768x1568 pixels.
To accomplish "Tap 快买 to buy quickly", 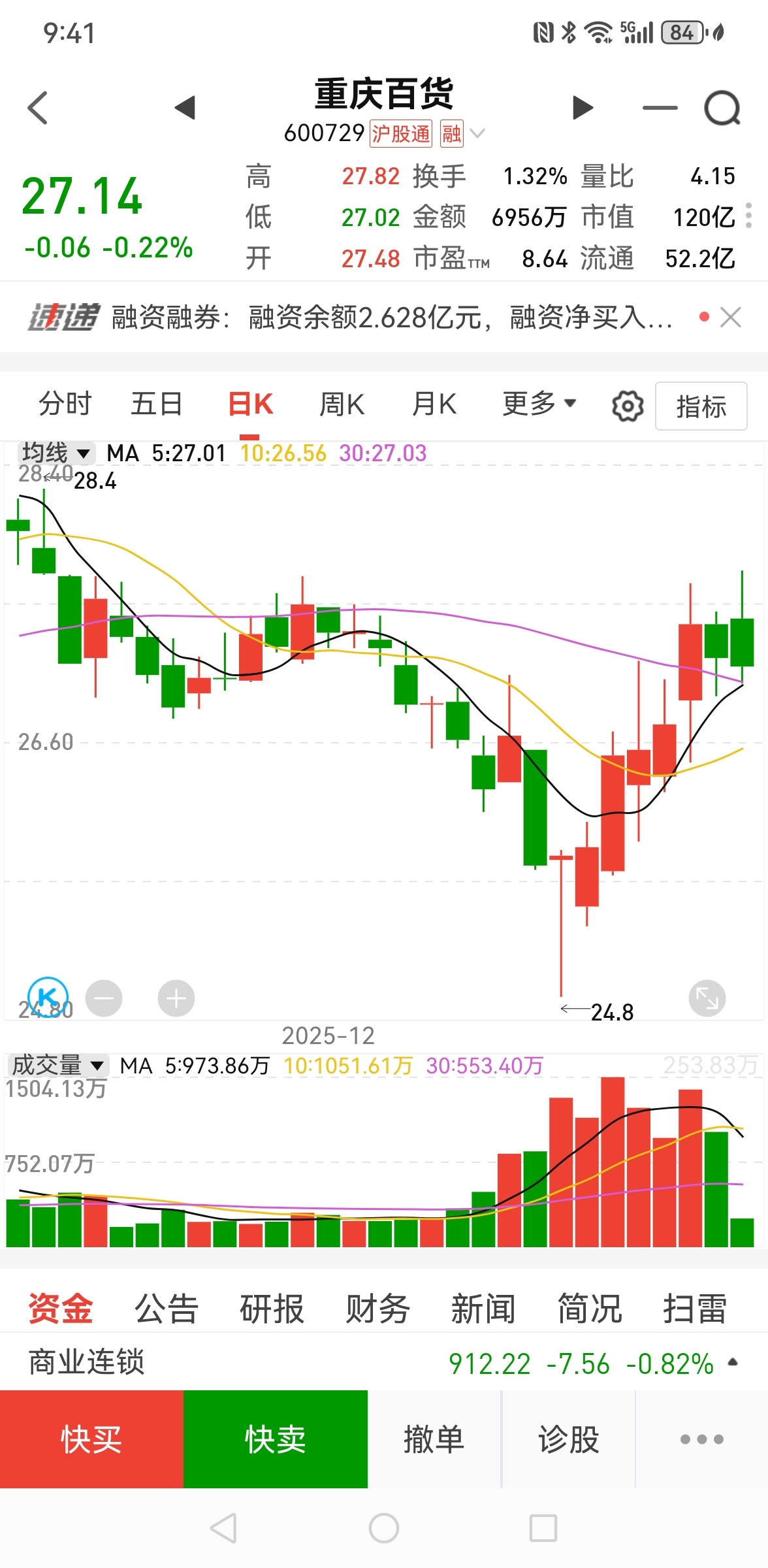I will (x=91, y=1439).
